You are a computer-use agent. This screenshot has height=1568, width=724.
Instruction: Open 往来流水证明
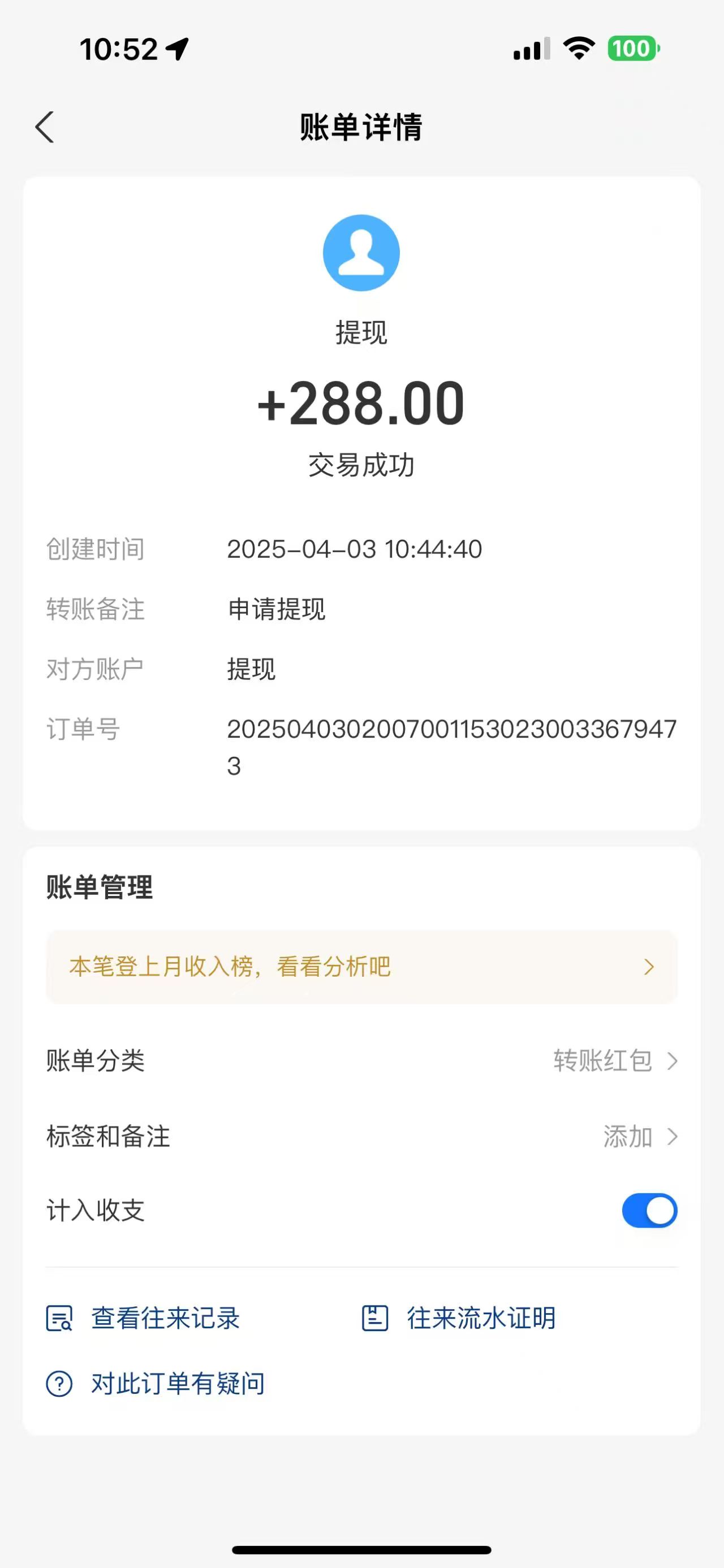(x=459, y=1318)
